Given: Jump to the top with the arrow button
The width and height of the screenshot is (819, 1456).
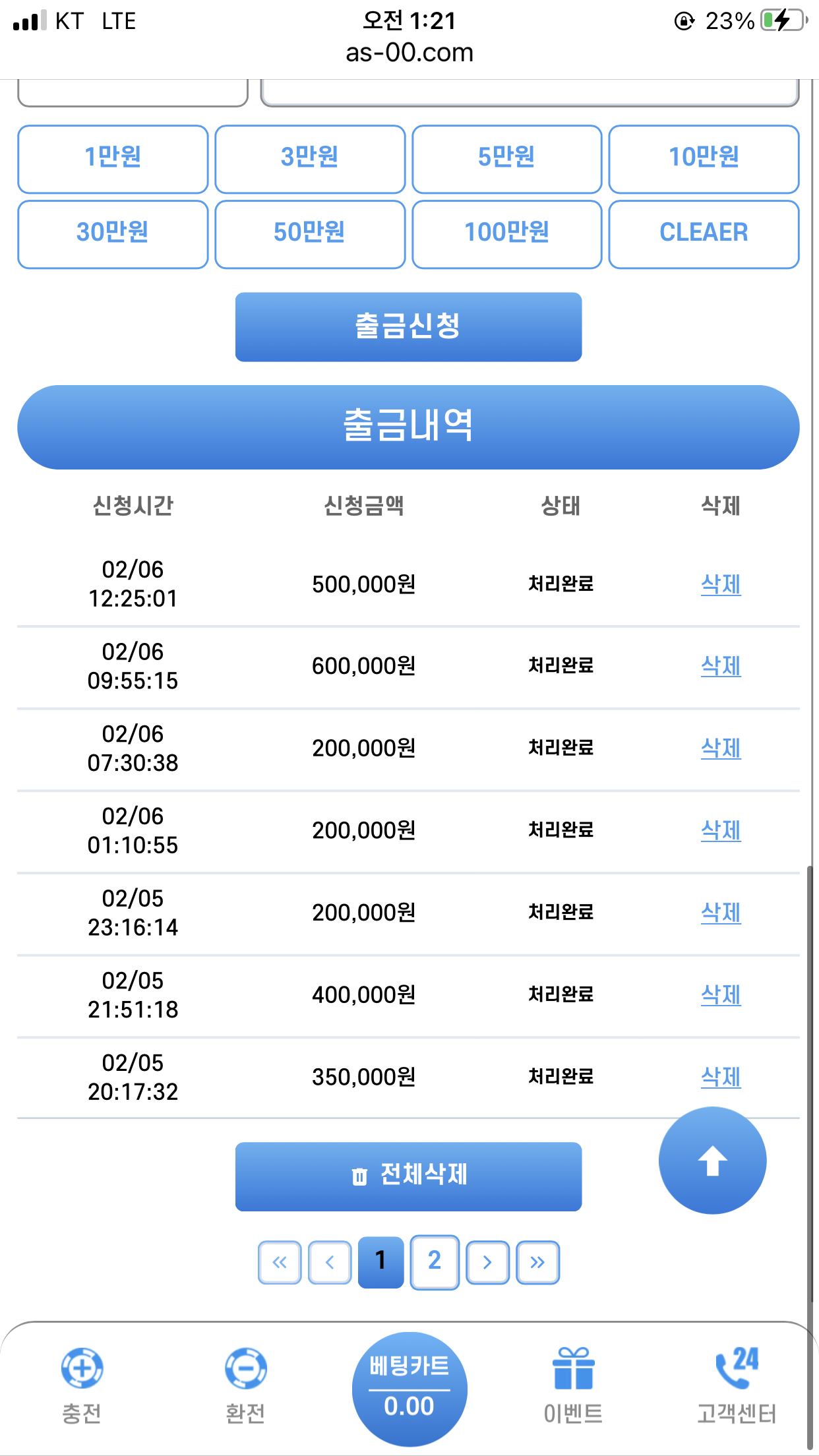Looking at the screenshot, I should pos(712,1161).
